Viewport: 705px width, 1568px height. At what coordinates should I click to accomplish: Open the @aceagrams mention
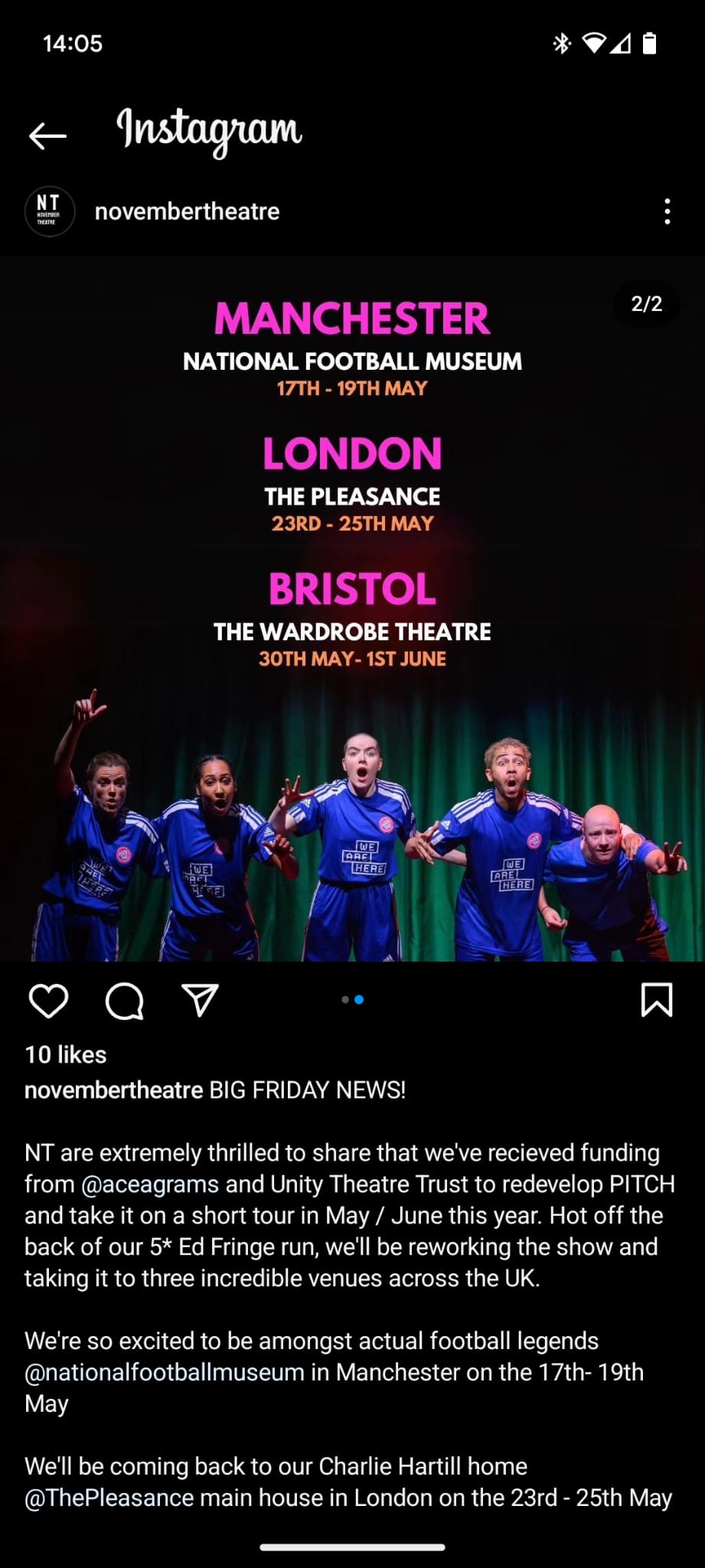click(x=150, y=1184)
